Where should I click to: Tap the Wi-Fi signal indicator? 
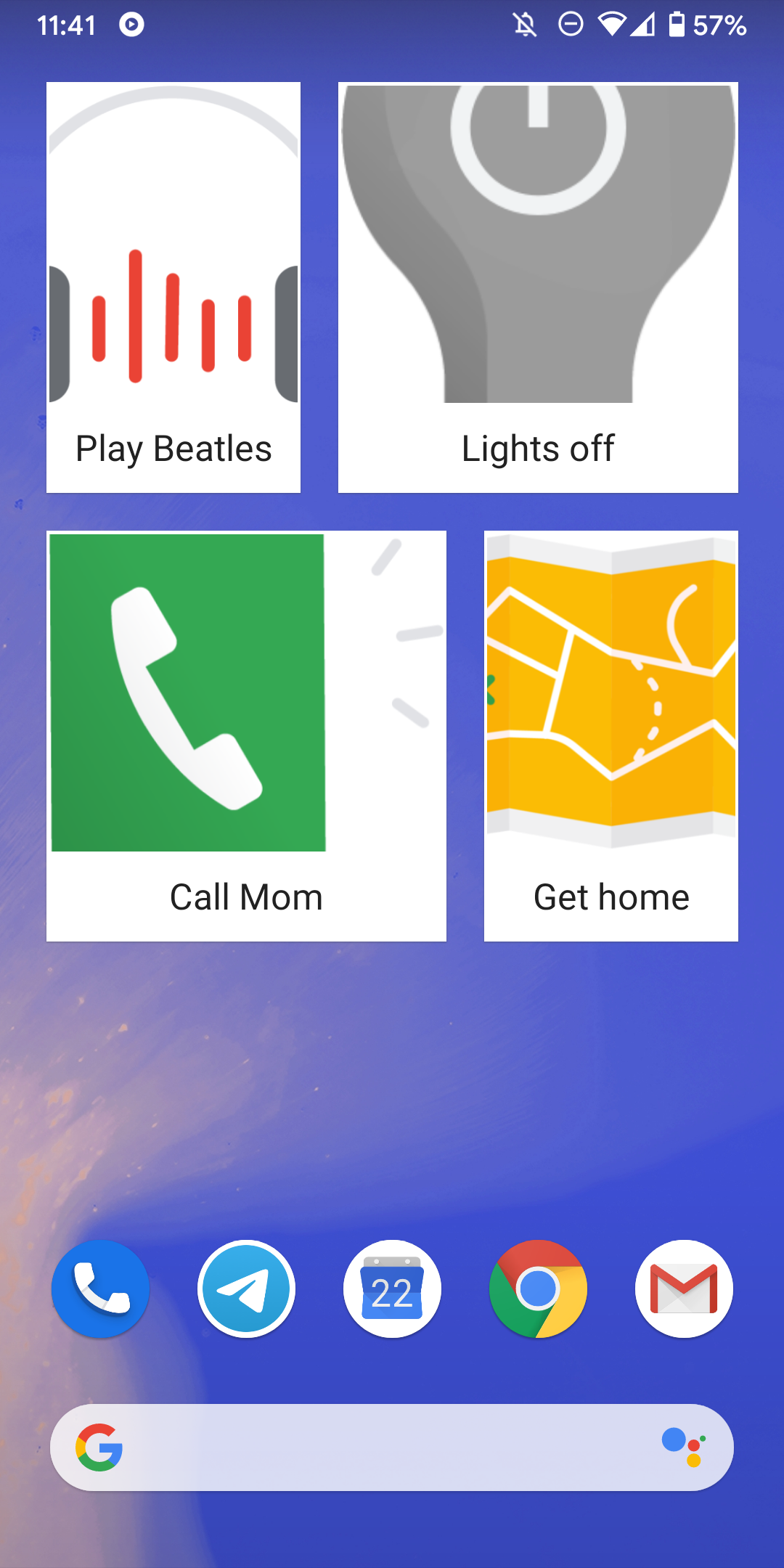click(x=613, y=24)
